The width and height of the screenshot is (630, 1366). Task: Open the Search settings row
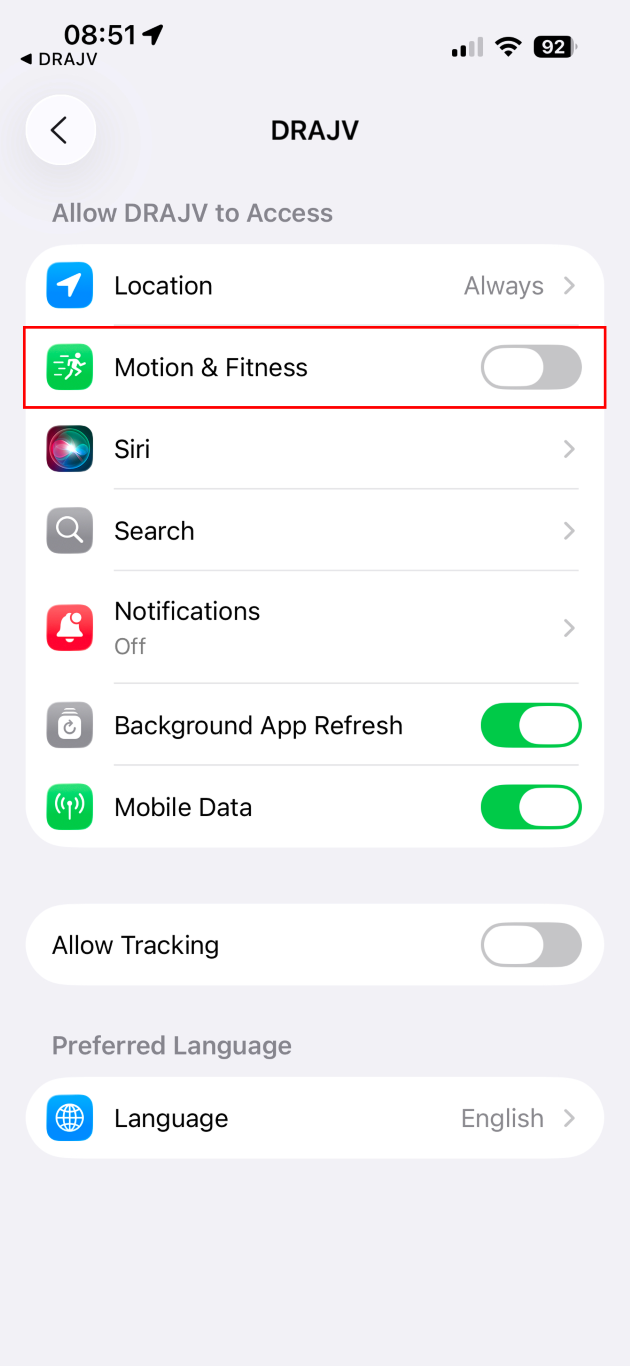pyautogui.click(x=315, y=531)
